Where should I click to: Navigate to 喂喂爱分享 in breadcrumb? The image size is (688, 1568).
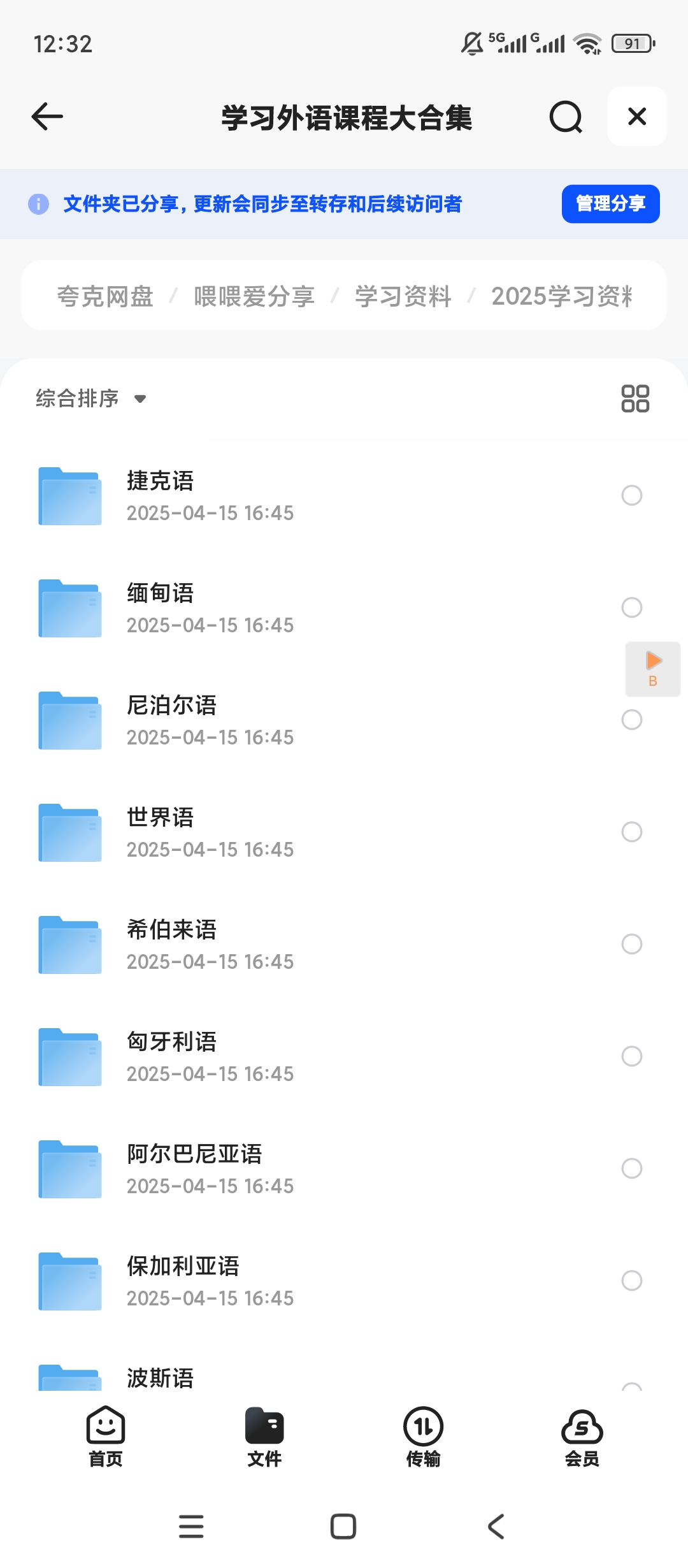pyautogui.click(x=254, y=296)
